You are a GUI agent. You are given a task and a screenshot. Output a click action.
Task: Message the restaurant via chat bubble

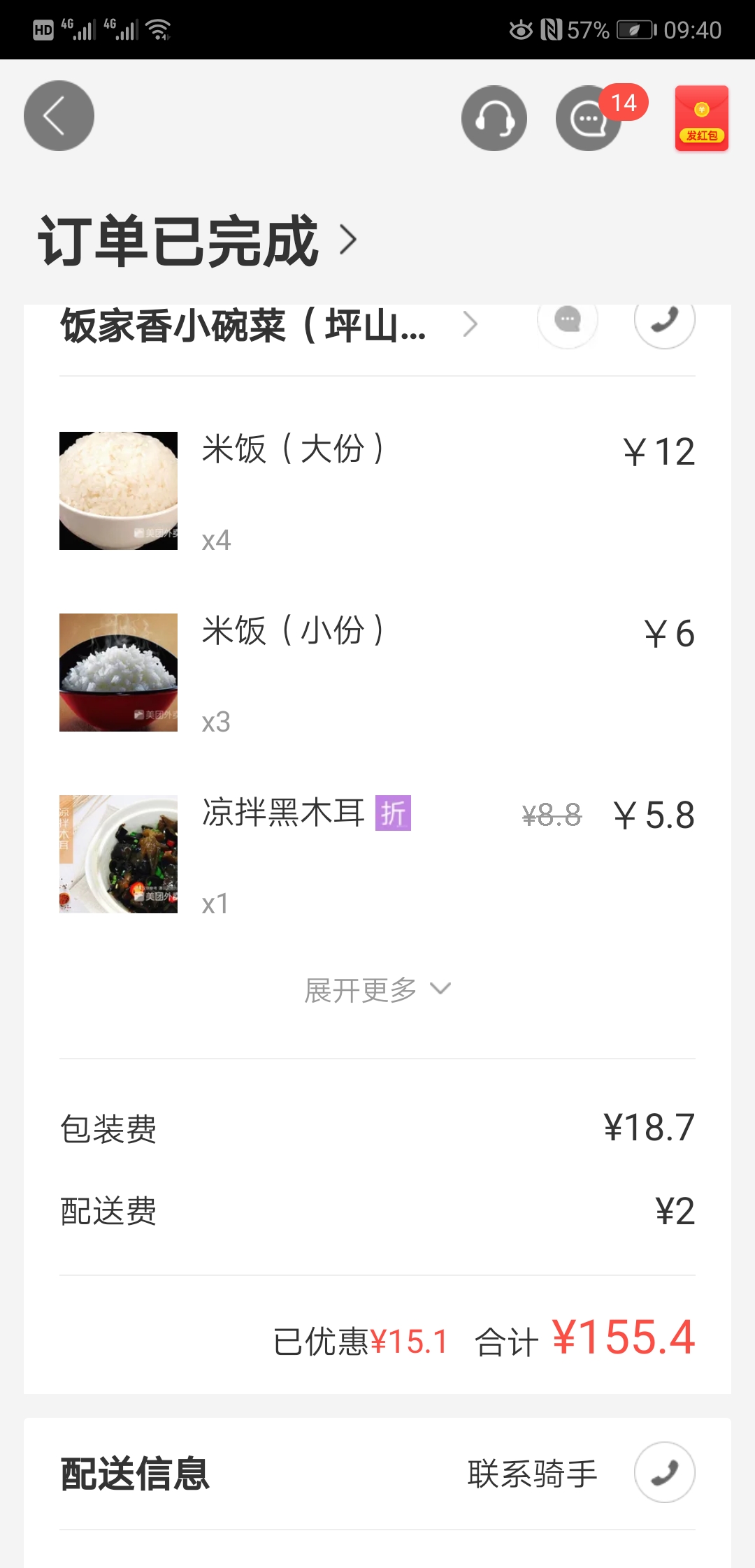568,320
